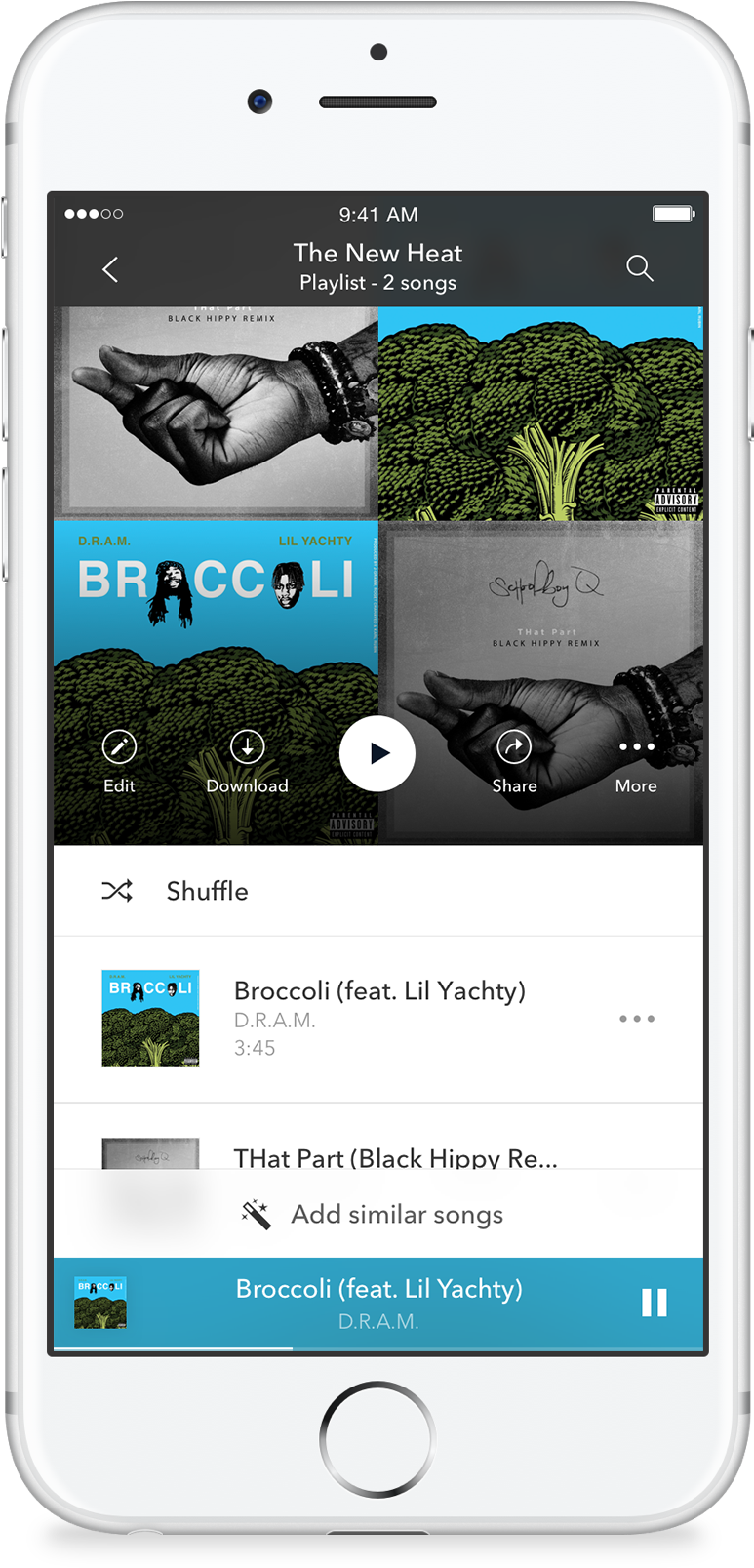The height and width of the screenshot is (1568, 754).
Task: Open search with the magnifier icon
Action: 639,268
